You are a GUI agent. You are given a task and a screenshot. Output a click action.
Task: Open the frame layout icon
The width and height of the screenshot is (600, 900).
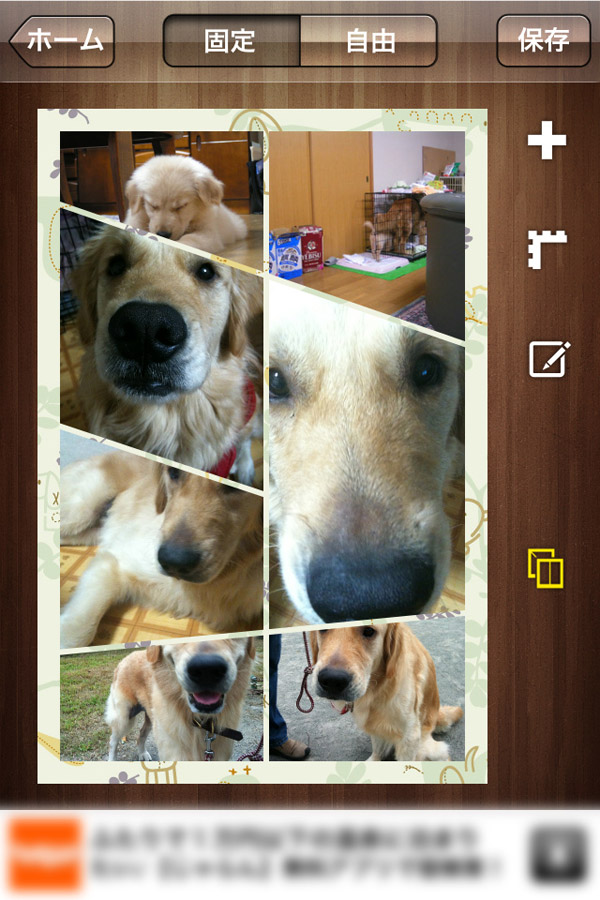[x=546, y=250]
